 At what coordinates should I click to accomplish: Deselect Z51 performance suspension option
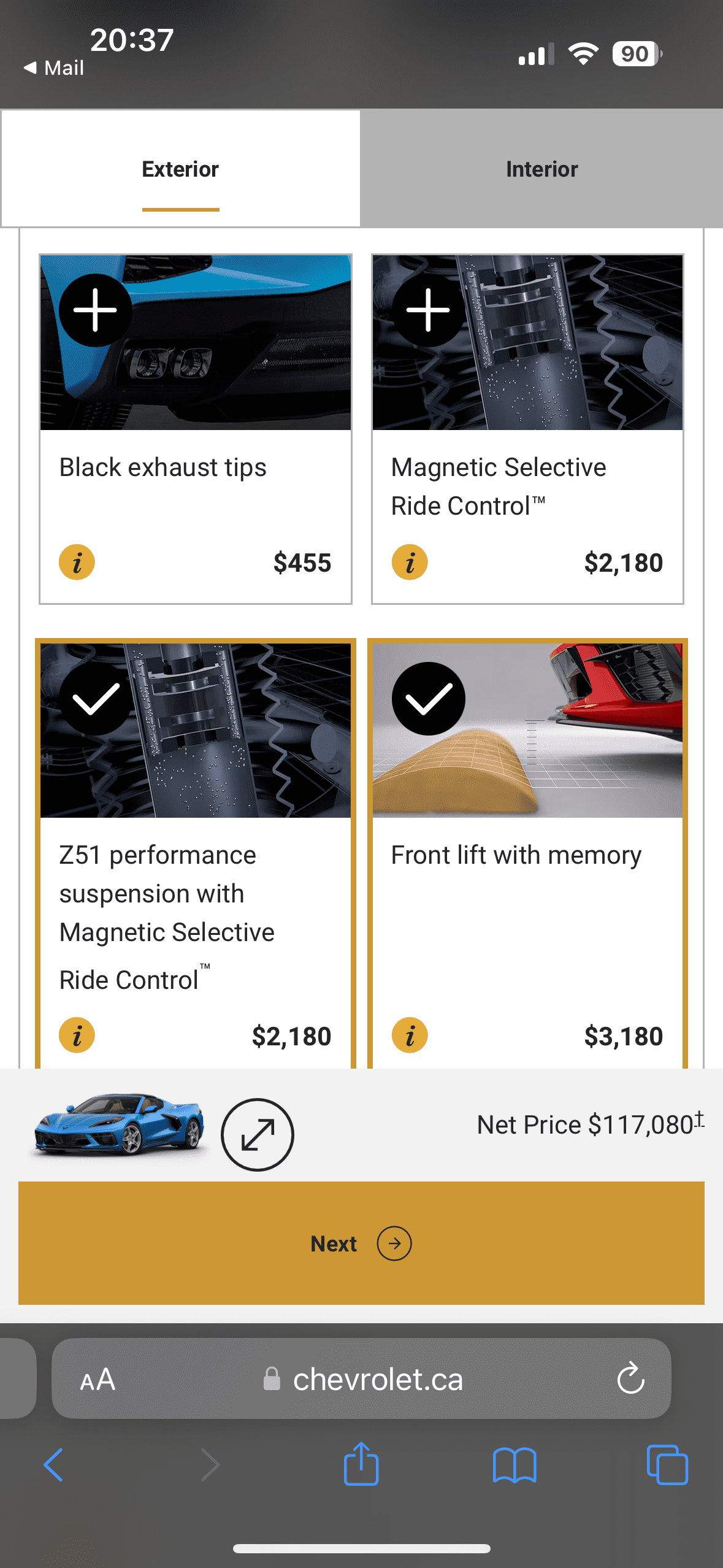click(95, 699)
